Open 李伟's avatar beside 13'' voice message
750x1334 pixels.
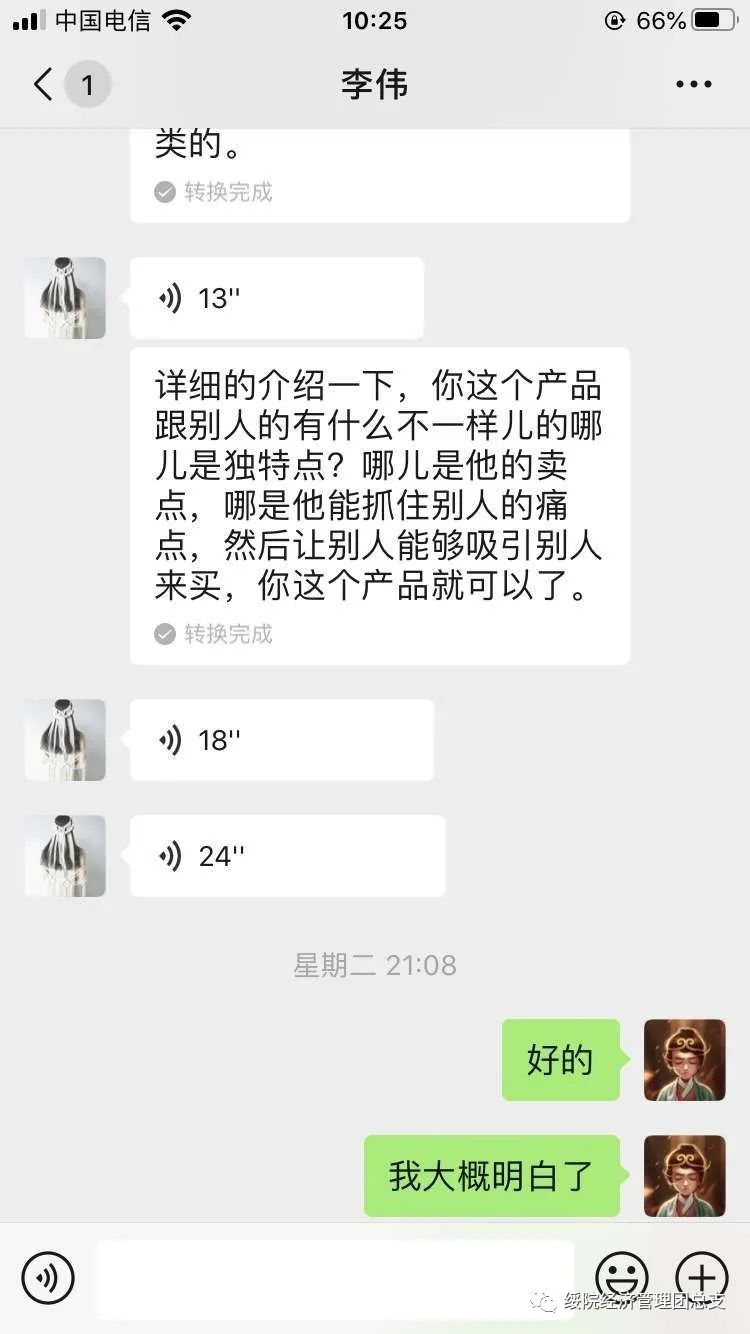tap(65, 298)
